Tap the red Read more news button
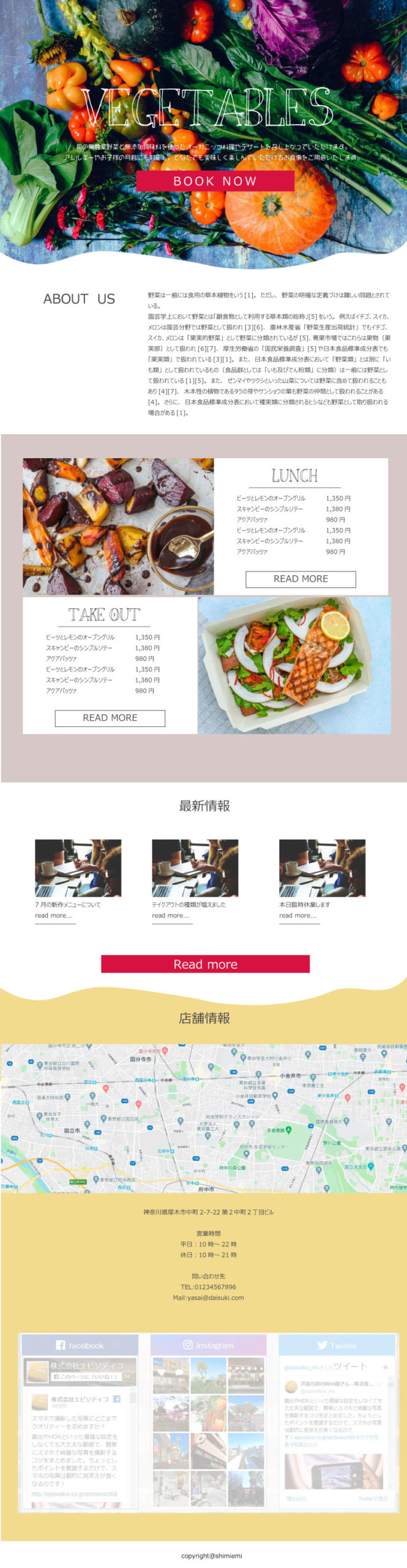 click(205, 964)
